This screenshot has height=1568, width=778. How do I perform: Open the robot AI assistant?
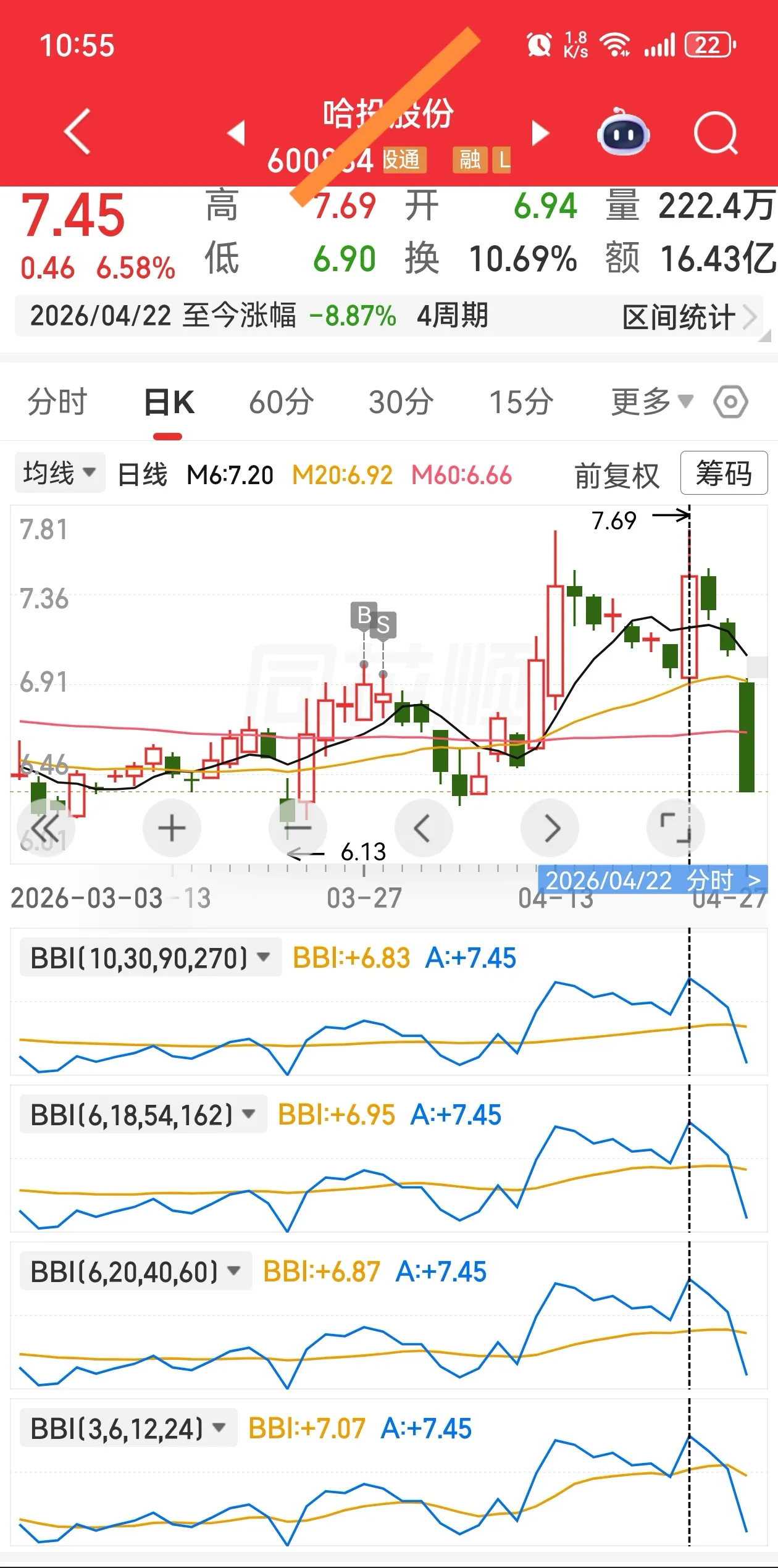click(624, 132)
